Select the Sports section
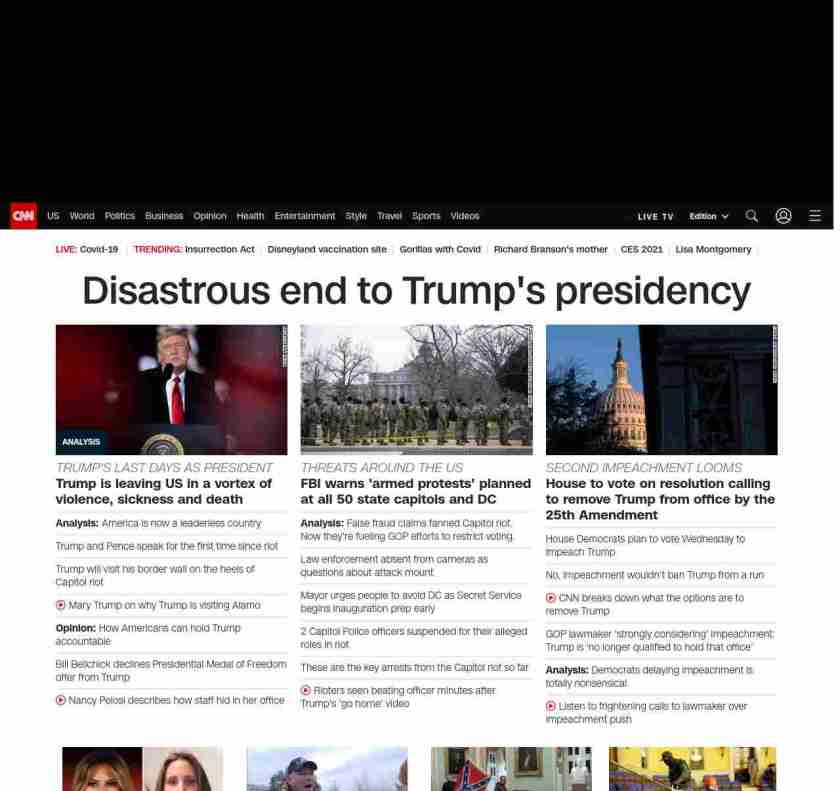The image size is (840, 791). click(x=426, y=216)
